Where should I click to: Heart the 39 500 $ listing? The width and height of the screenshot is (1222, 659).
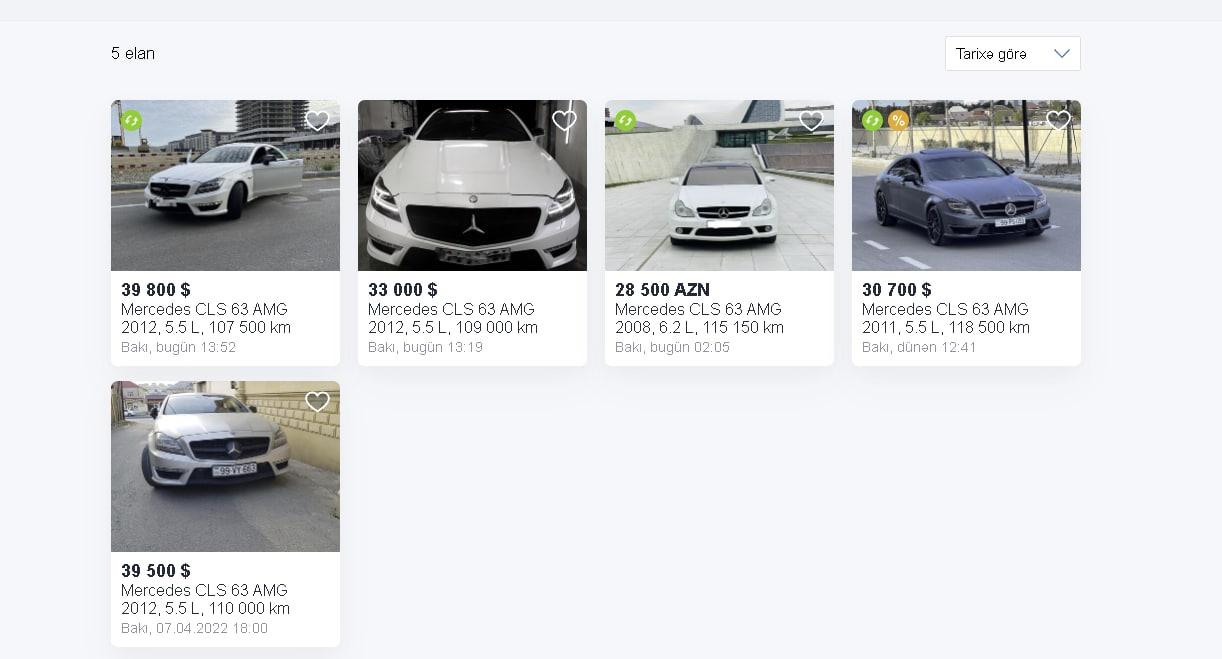(317, 402)
